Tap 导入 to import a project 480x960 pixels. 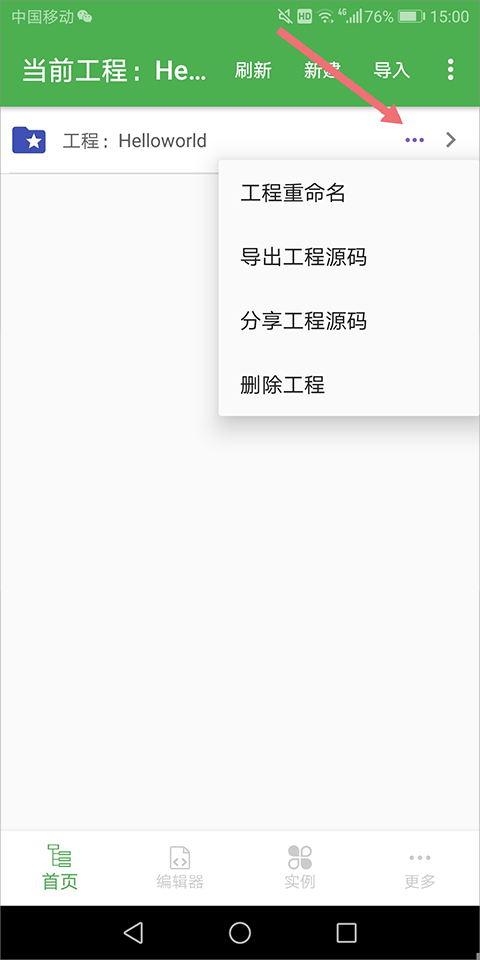[x=391, y=70]
